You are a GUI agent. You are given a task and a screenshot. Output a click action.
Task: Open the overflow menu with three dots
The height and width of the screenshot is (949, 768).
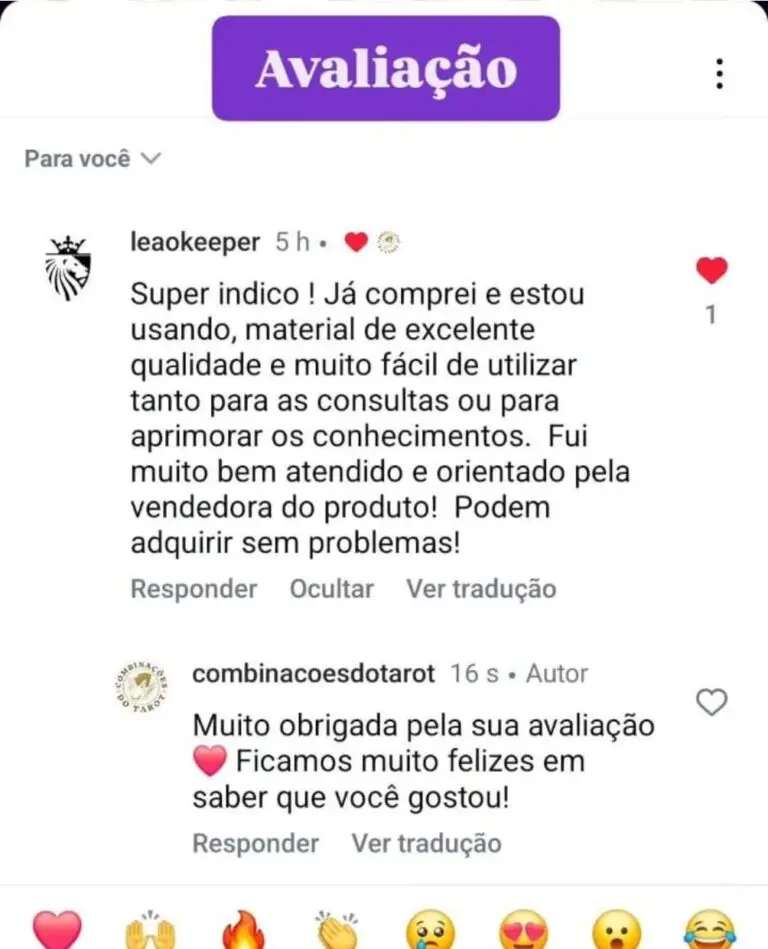pyautogui.click(x=719, y=74)
